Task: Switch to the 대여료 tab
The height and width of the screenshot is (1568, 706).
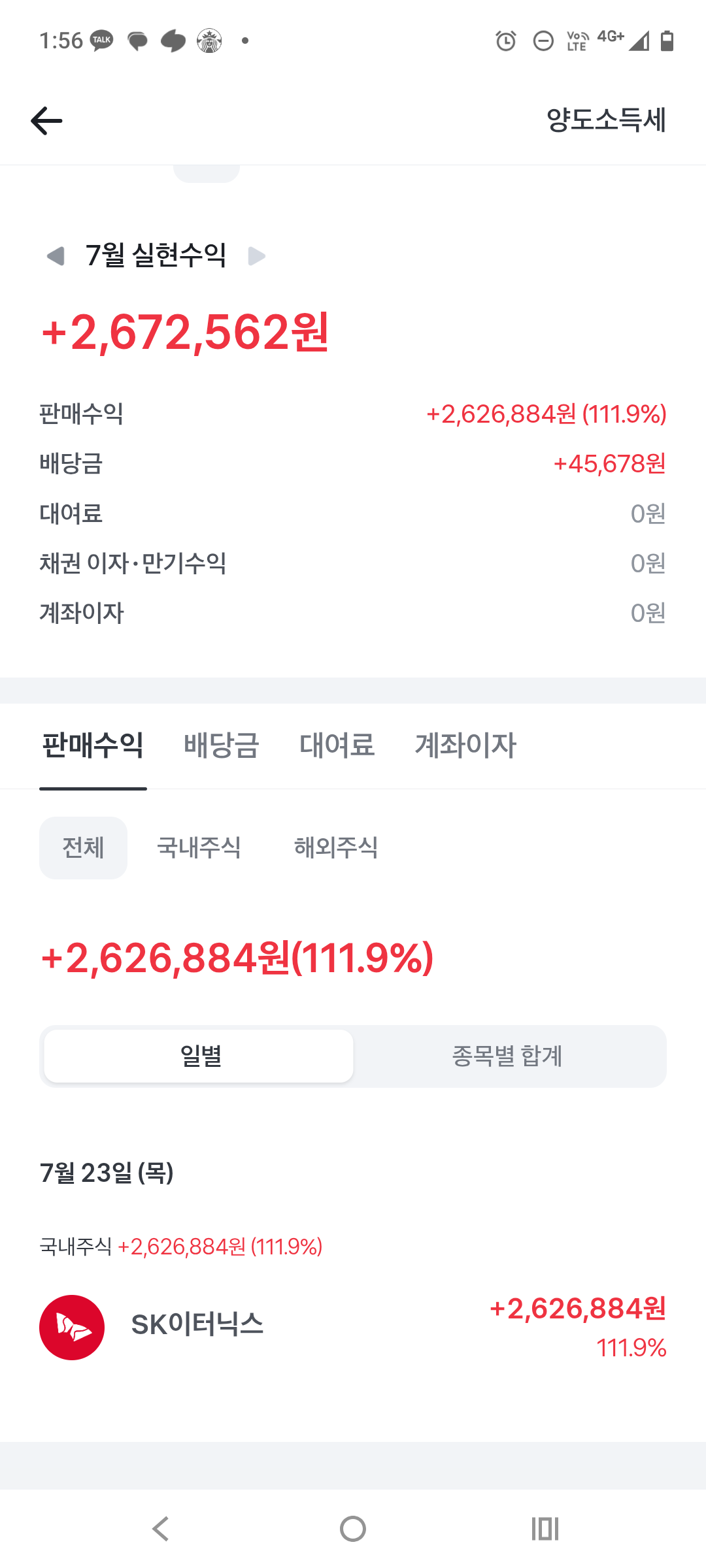Action: point(337,745)
